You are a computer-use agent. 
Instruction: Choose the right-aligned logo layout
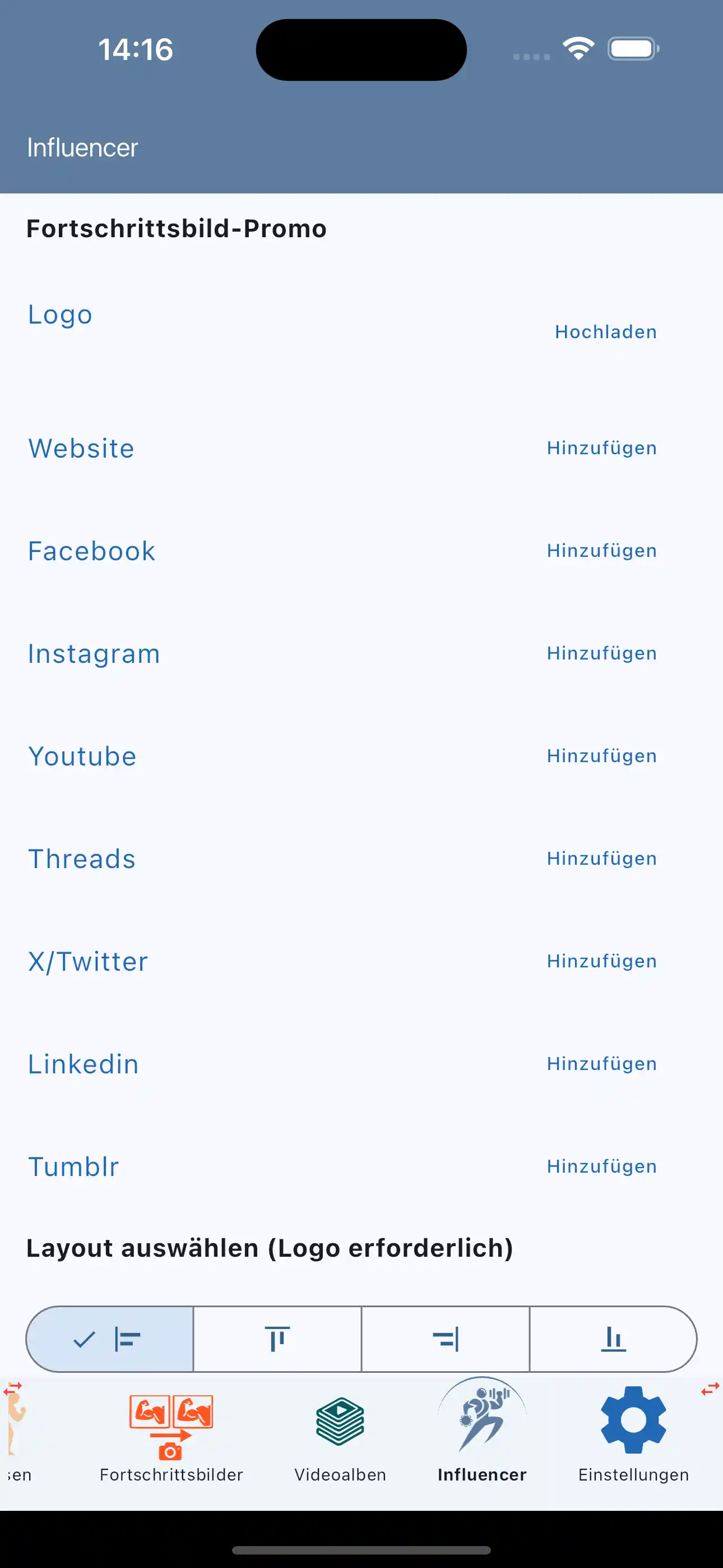[446, 1339]
